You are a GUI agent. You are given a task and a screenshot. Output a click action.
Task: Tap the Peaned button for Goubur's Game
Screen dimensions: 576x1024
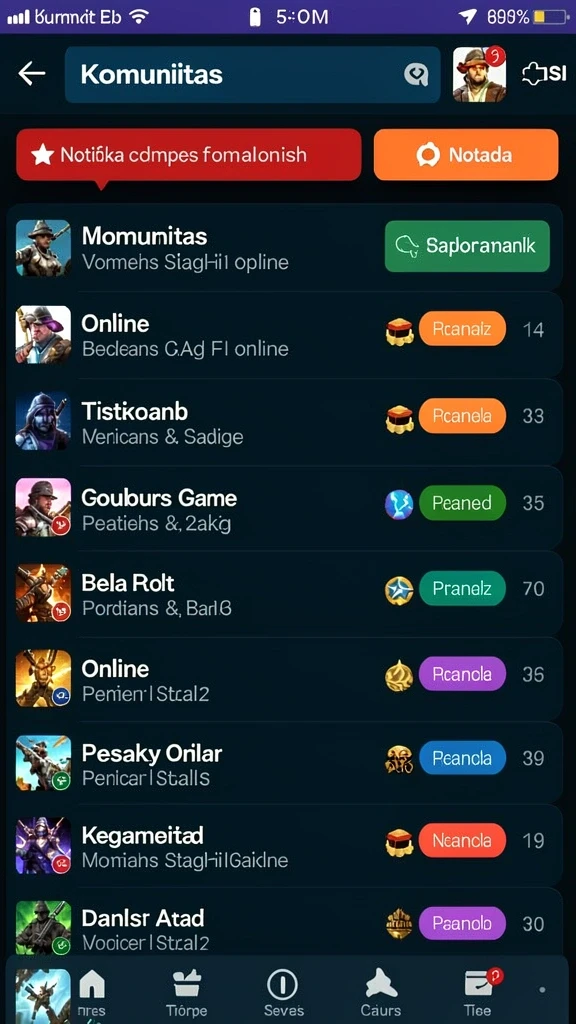tap(462, 503)
